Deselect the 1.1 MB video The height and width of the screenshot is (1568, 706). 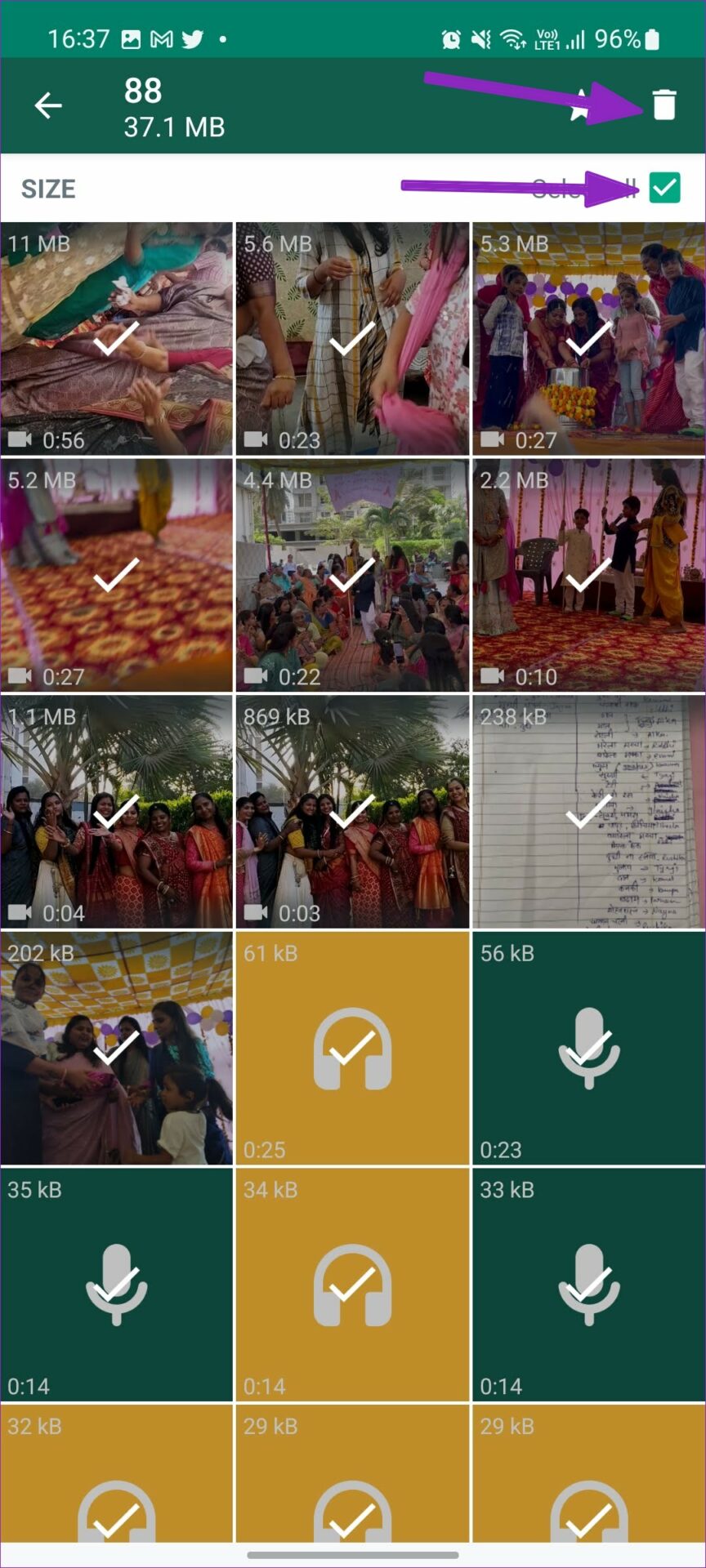pos(116,812)
